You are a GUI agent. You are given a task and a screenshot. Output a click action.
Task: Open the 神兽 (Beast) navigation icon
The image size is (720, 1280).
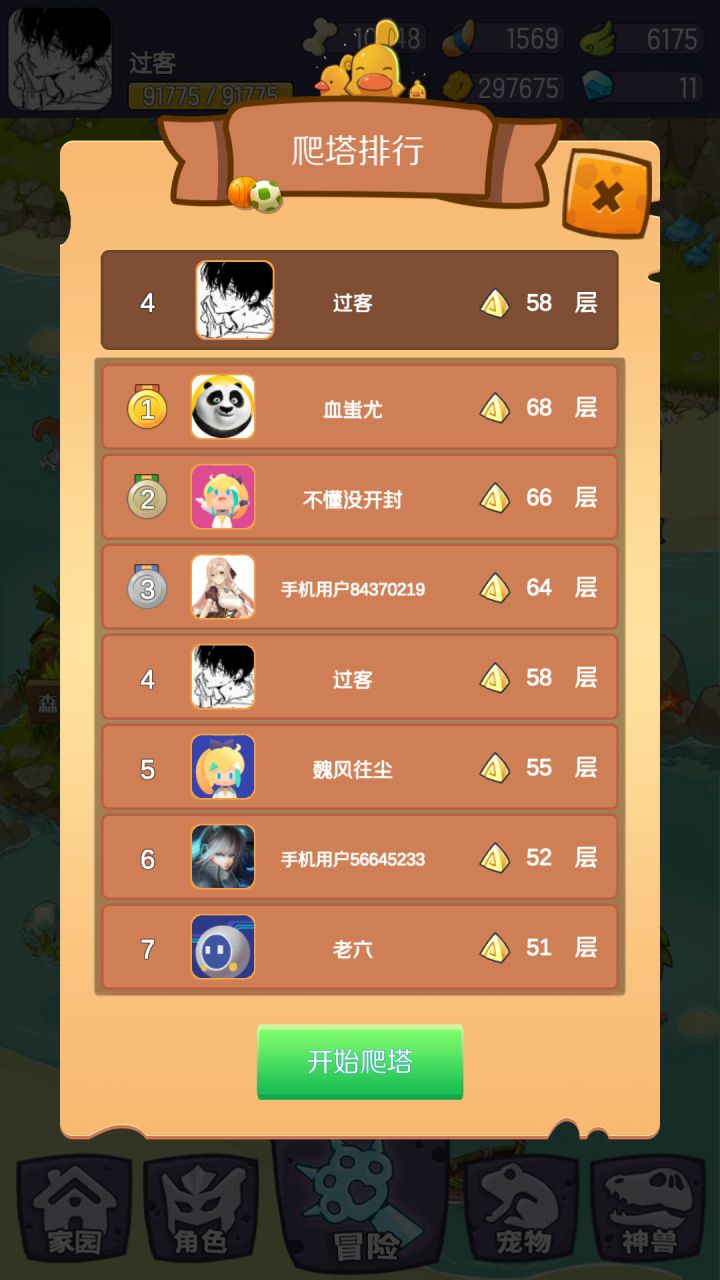coord(648,1205)
